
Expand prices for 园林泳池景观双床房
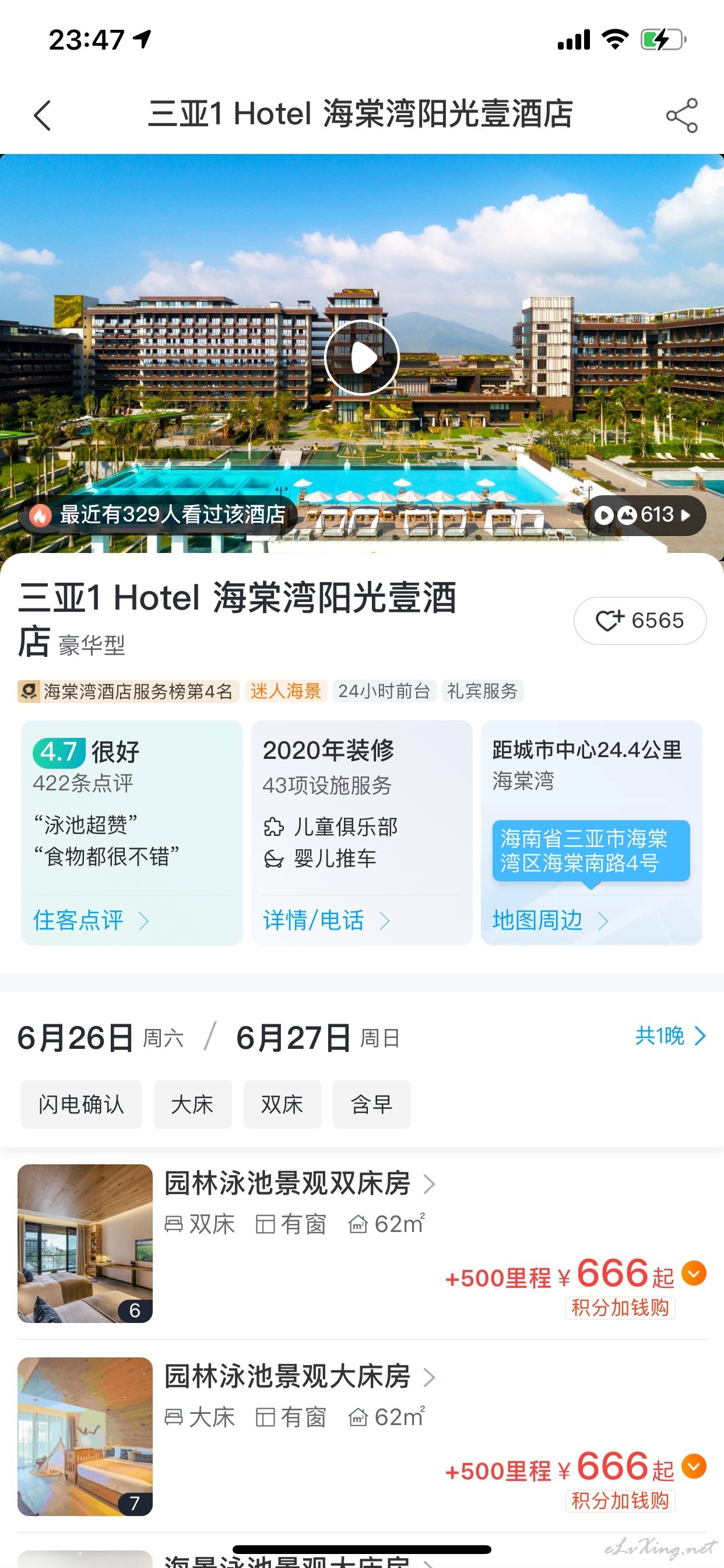pyautogui.click(x=694, y=1273)
